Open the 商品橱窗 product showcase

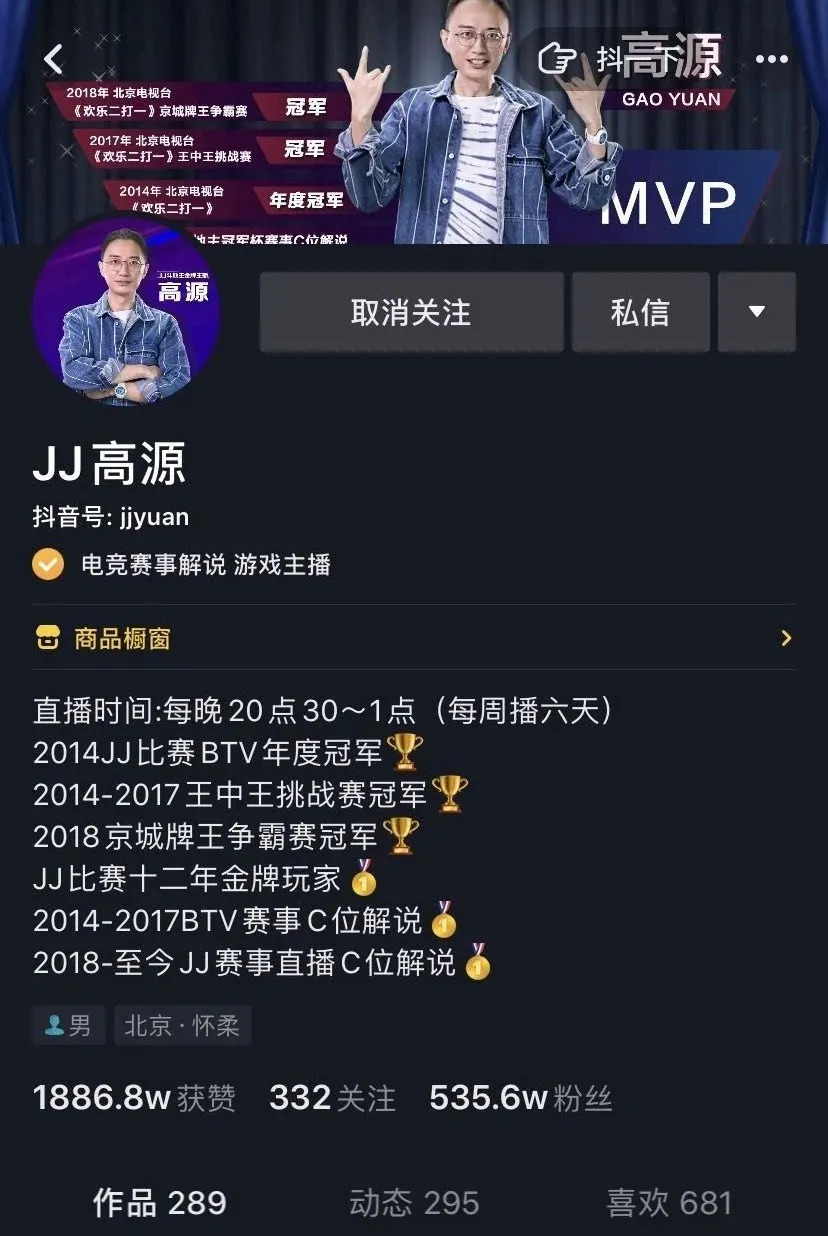click(x=414, y=638)
